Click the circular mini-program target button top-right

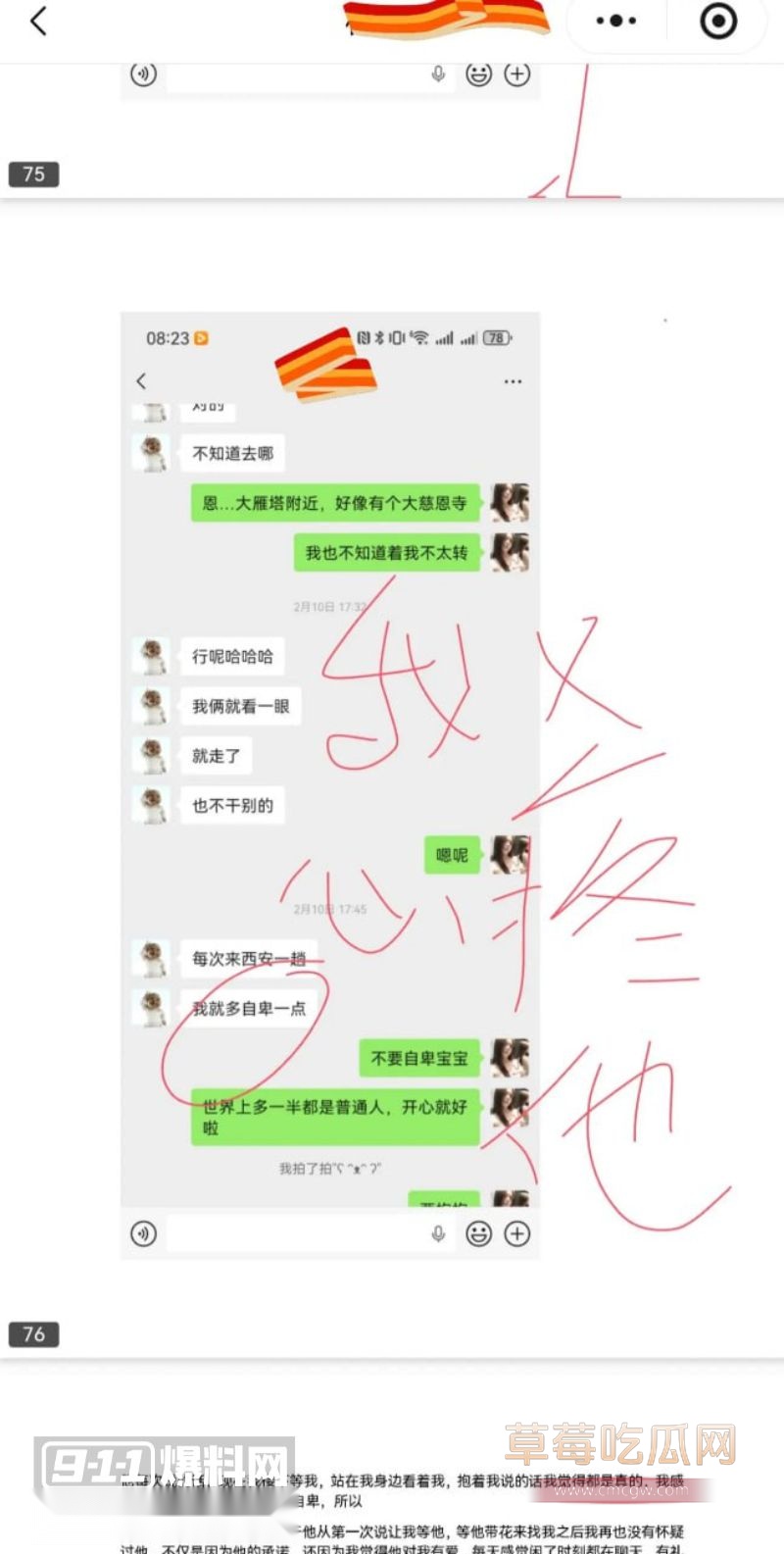coord(717,20)
